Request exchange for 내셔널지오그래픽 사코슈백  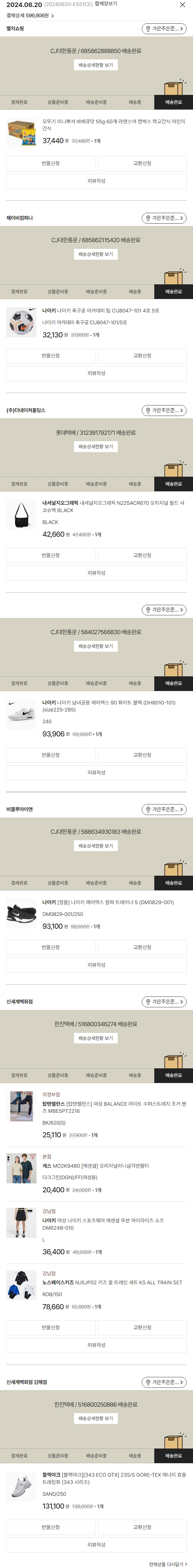point(142,555)
